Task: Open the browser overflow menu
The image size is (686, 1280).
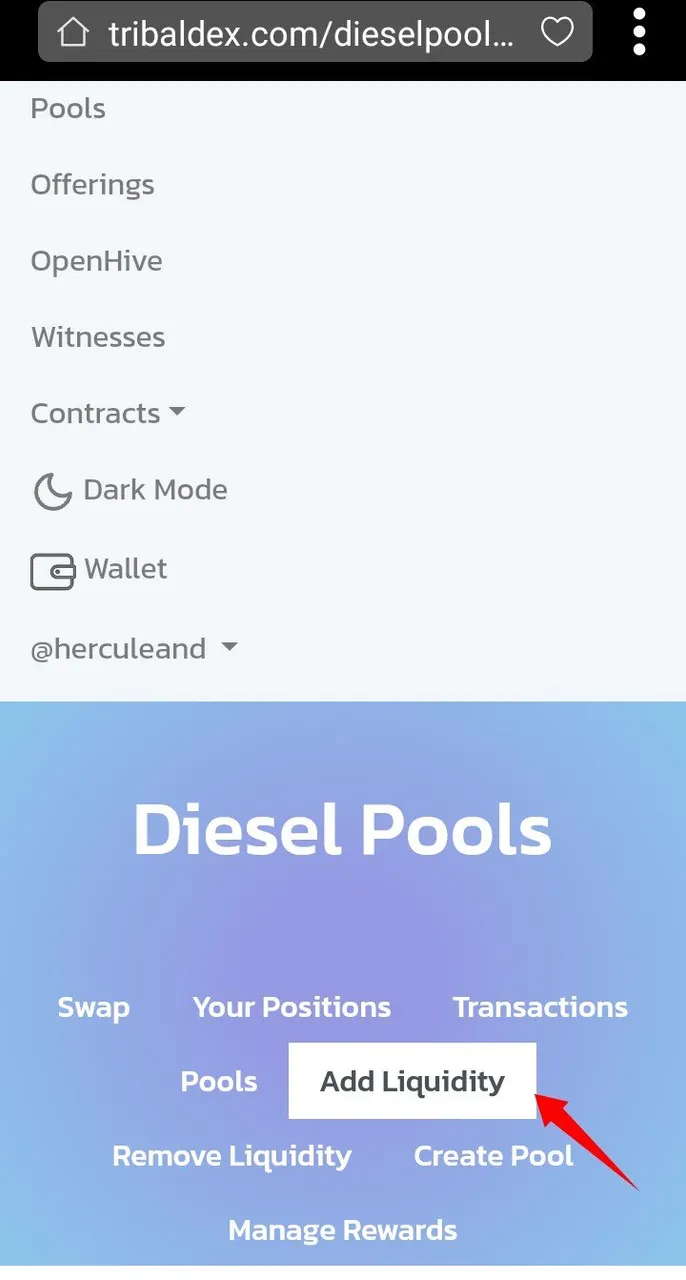Action: point(639,32)
